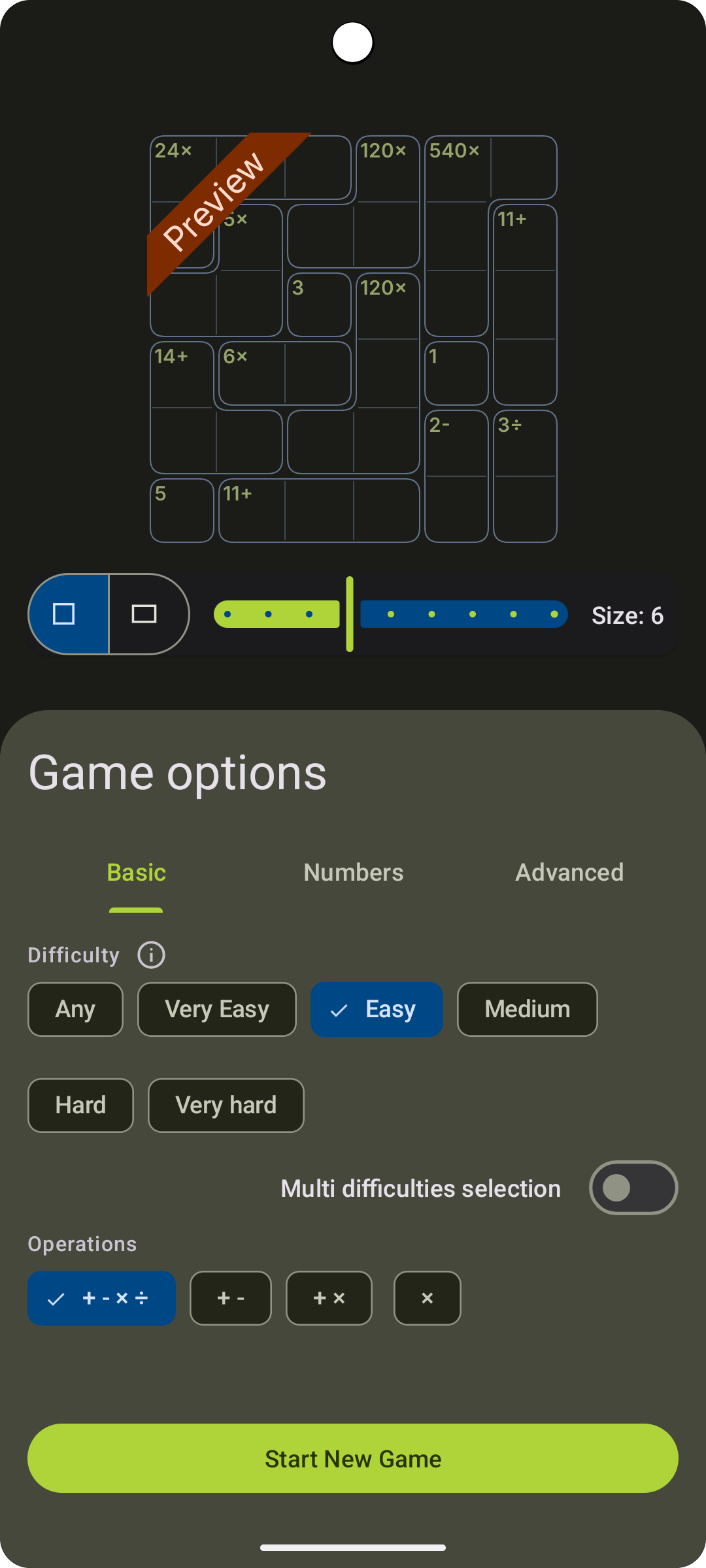Pick the Very hard difficulty
706x1568 pixels.
click(x=226, y=1105)
